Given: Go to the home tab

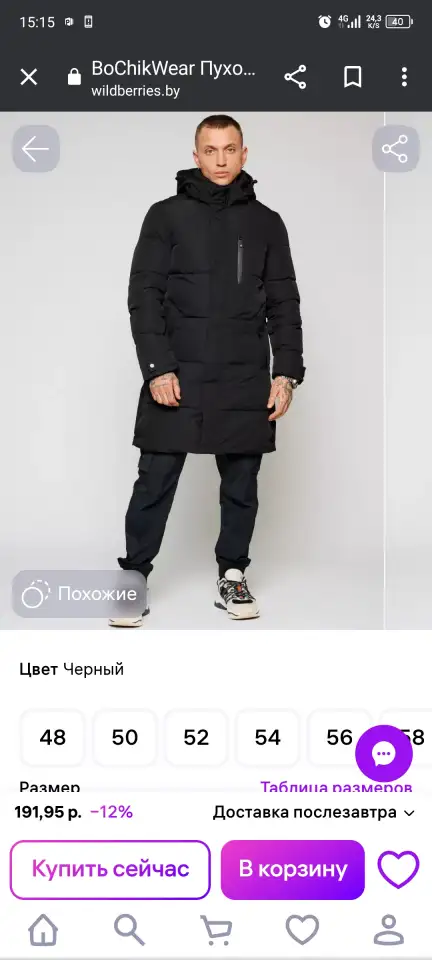Looking at the screenshot, I should tap(43, 931).
